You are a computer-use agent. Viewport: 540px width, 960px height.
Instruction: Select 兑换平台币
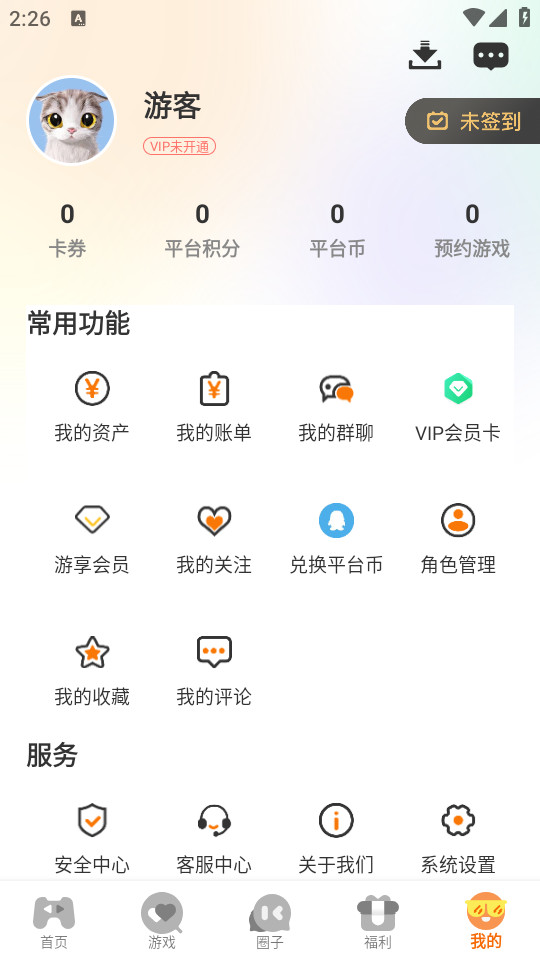tap(336, 538)
